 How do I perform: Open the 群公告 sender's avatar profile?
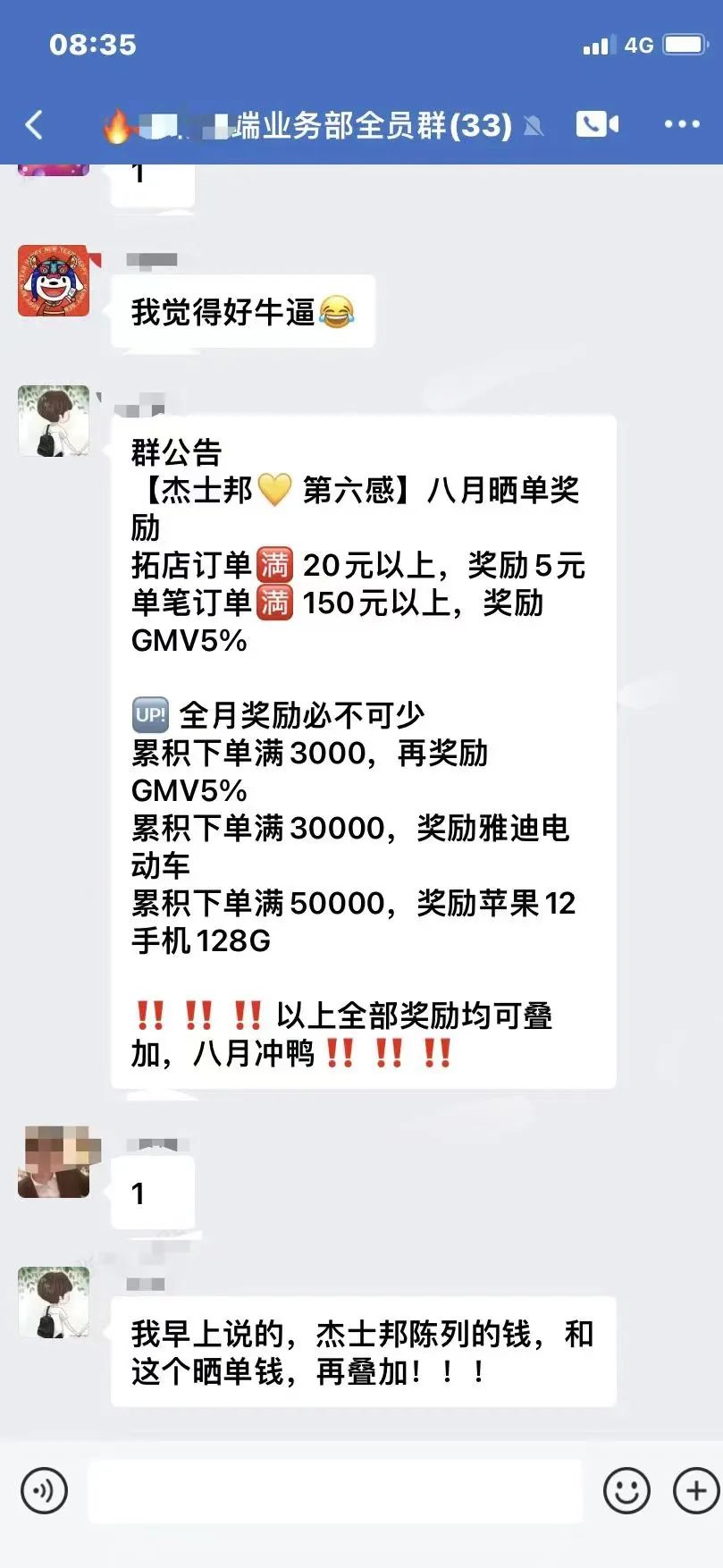54,421
